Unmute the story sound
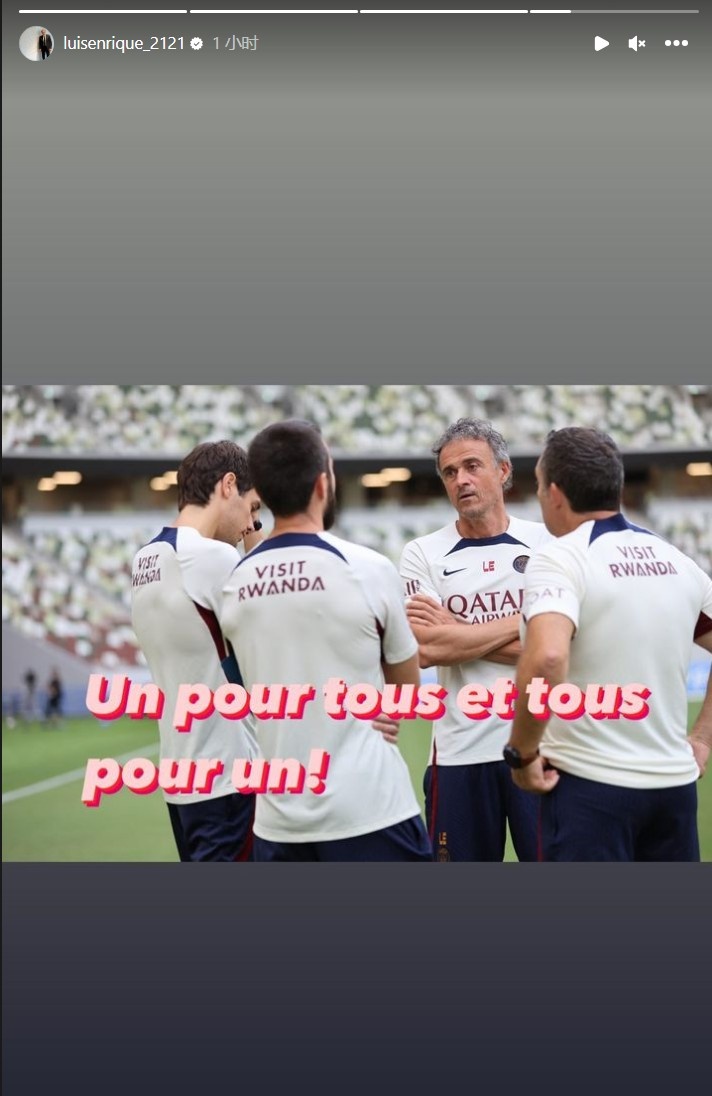Screen dimensions: 712x1096 [x=637, y=44]
